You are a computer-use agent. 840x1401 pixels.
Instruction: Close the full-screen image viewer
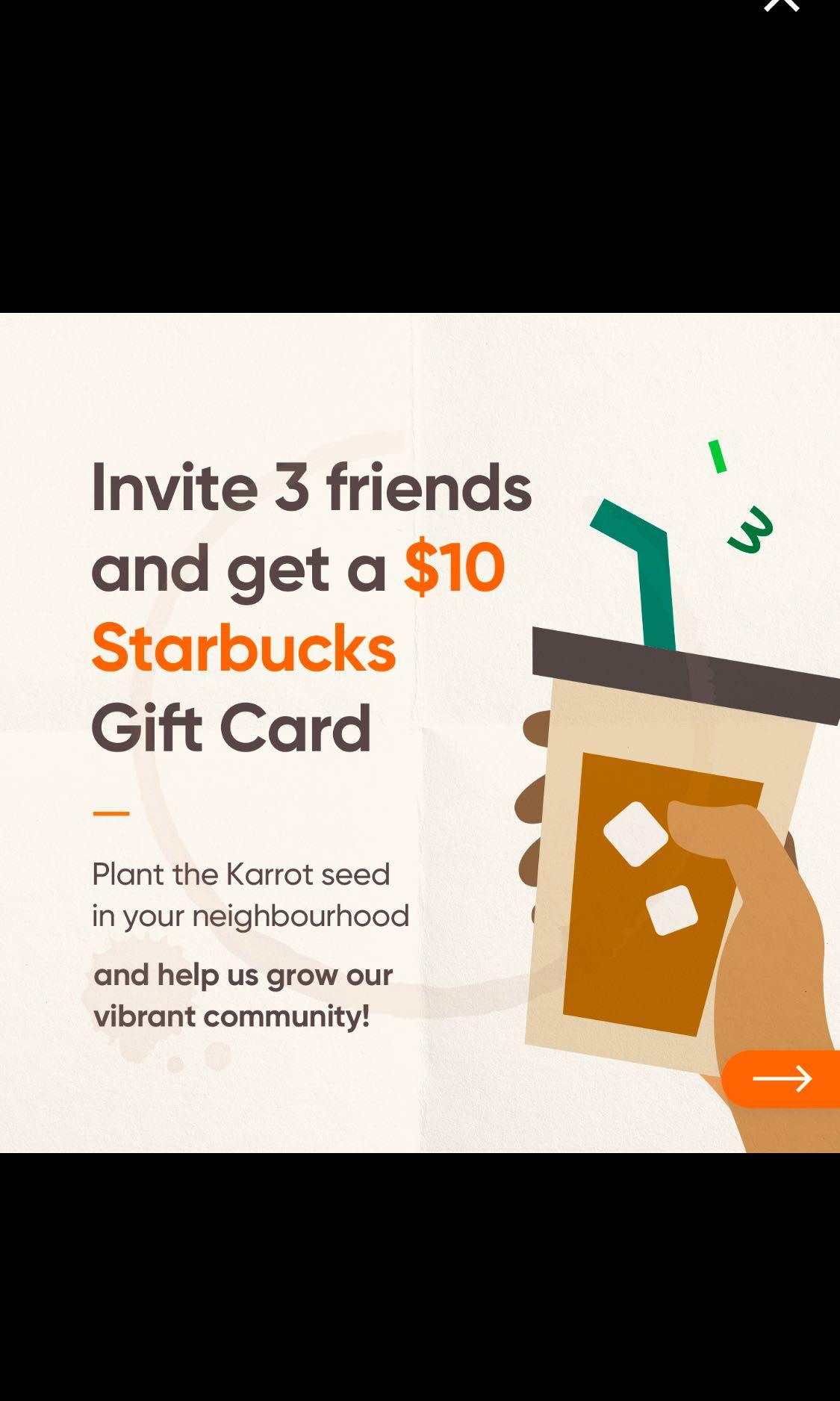click(781, 4)
